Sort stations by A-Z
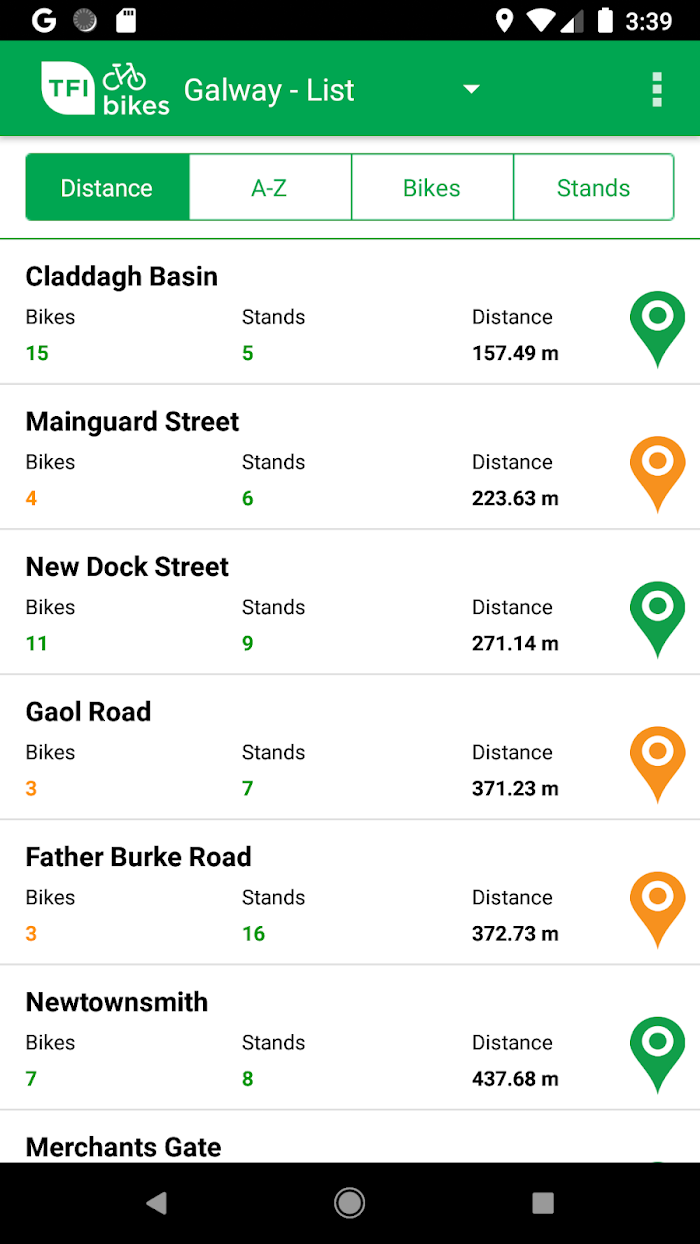This screenshot has height=1244, width=700. 270,188
